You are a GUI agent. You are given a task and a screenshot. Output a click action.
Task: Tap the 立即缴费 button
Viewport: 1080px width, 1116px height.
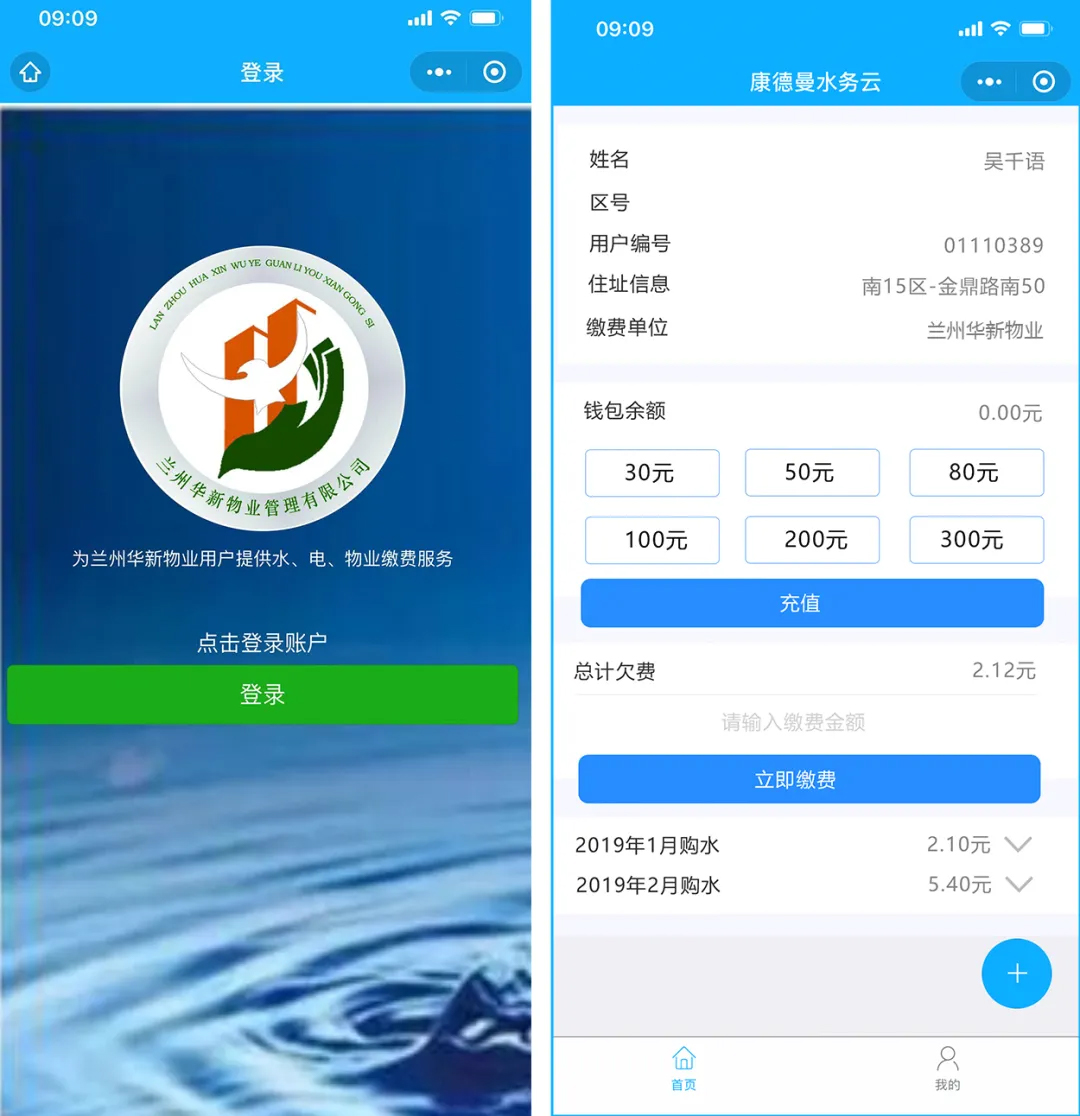point(808,780)
